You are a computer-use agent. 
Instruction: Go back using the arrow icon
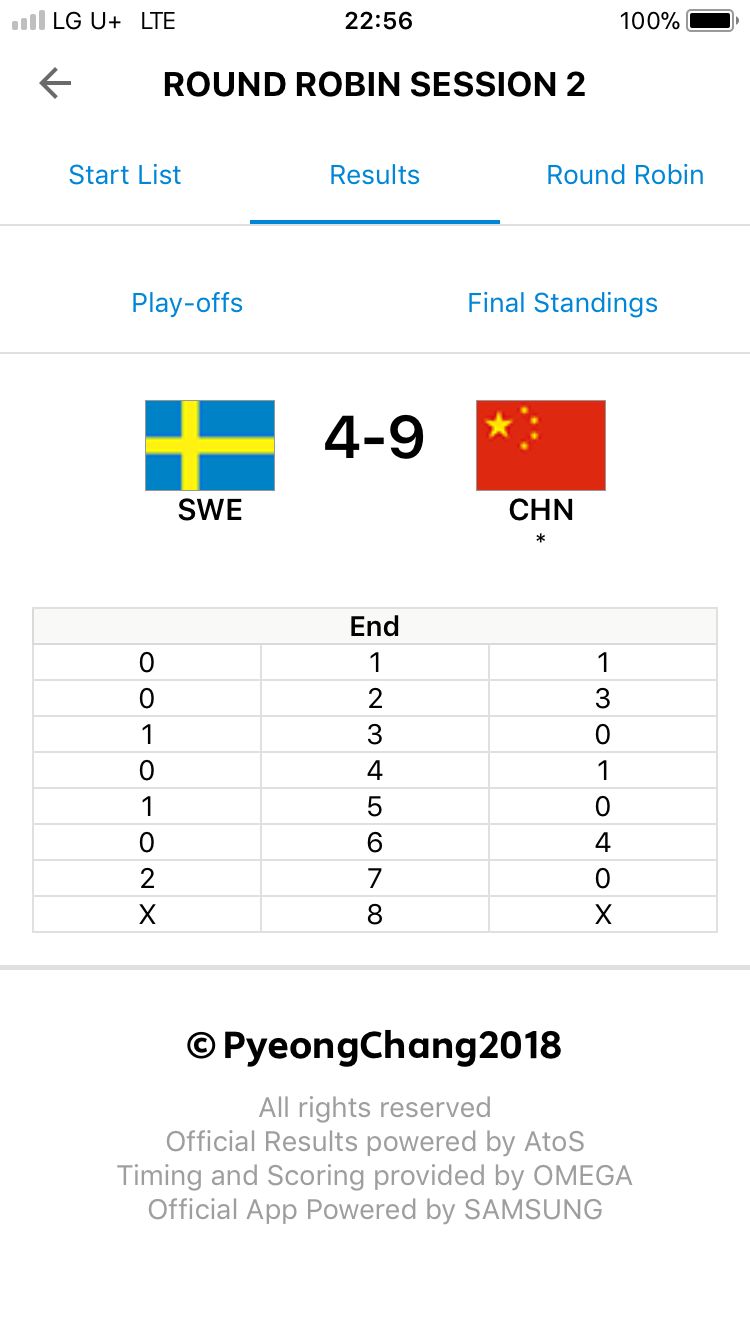[x=55, y=84]
